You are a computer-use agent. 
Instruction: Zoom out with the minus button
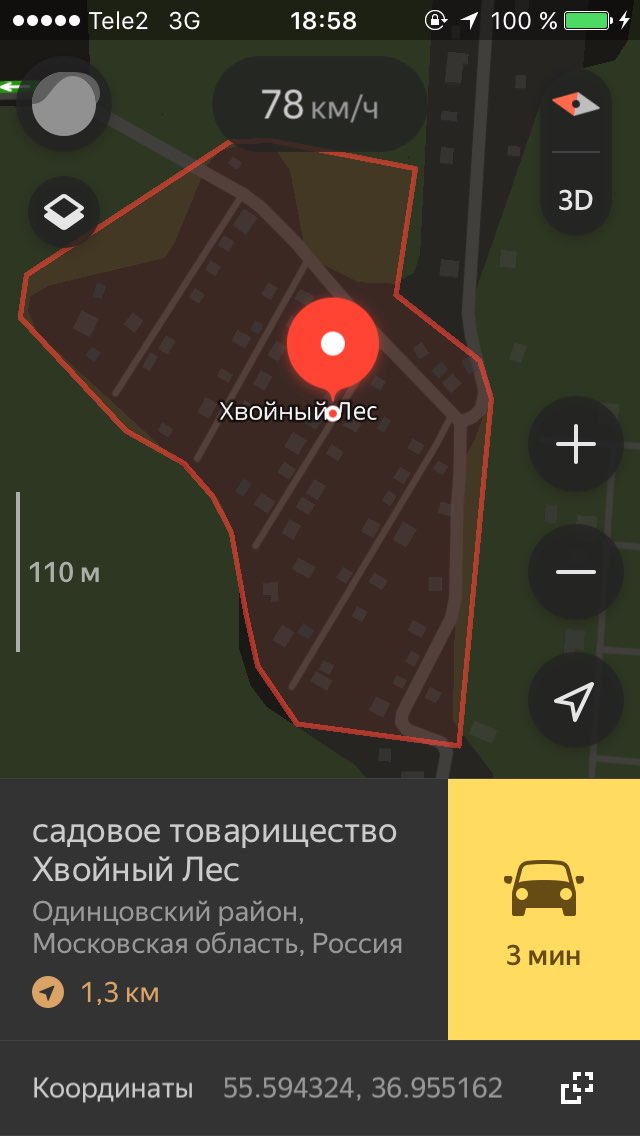pyautogui.click(x=575, y=572)
